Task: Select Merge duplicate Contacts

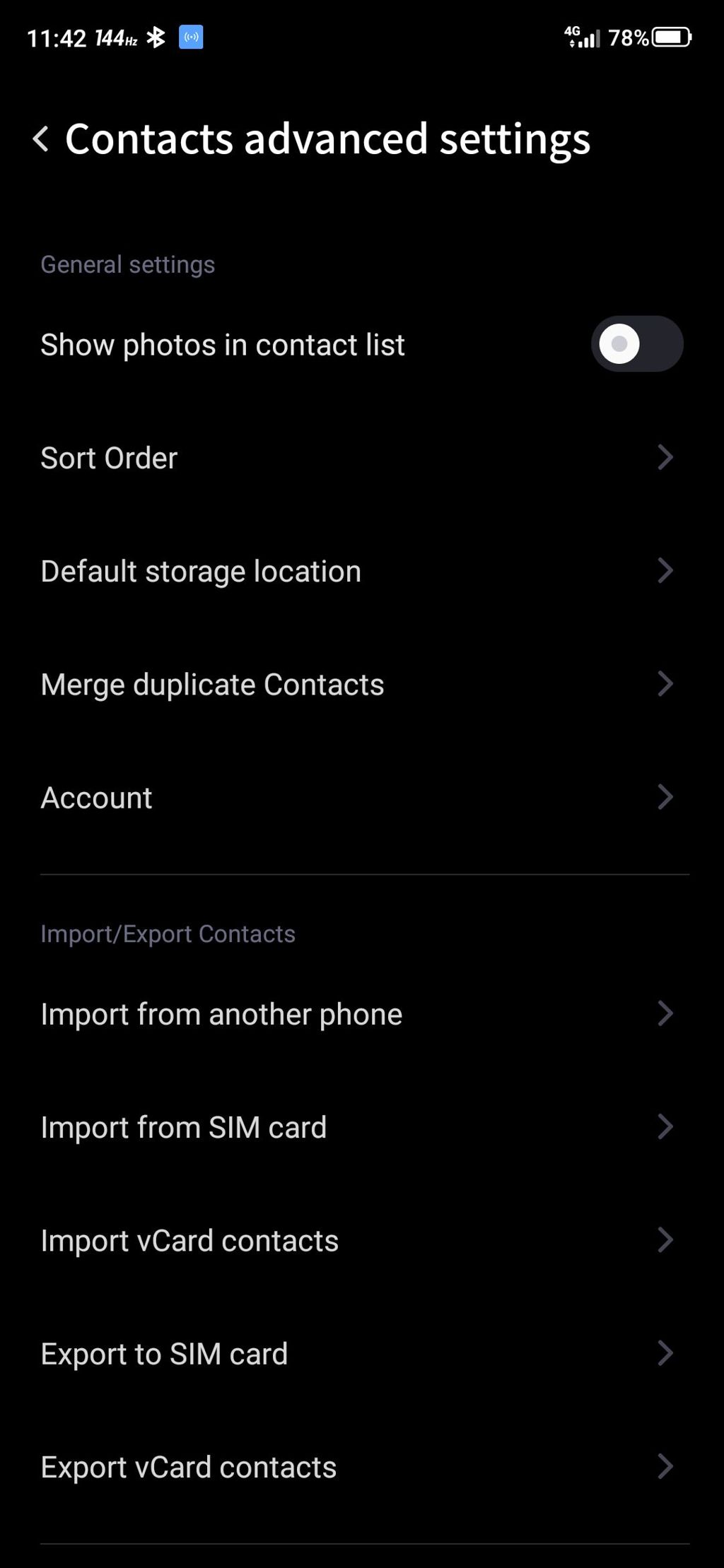Action: (x=362, y=684)
